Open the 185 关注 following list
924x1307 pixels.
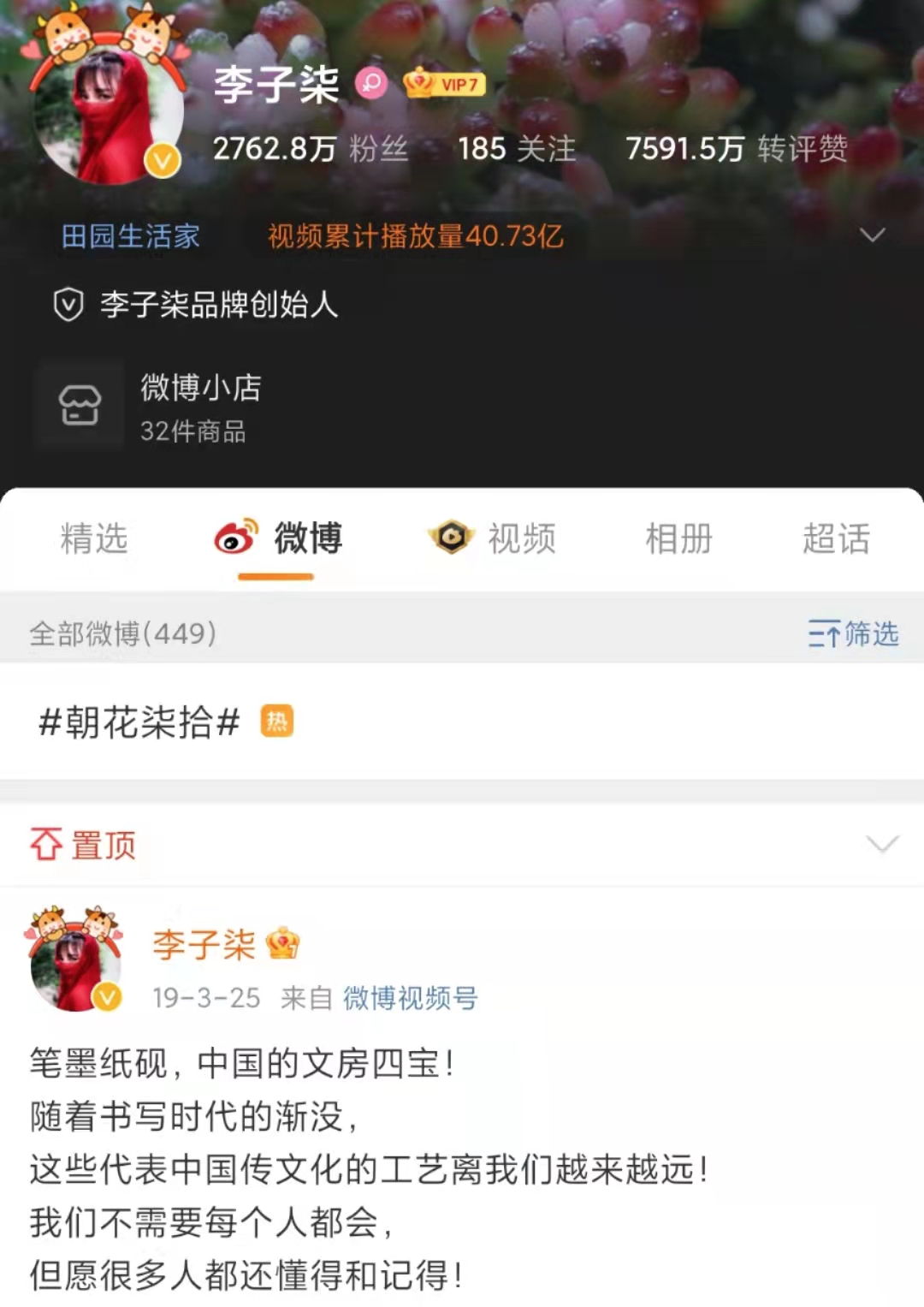point(517,149)
